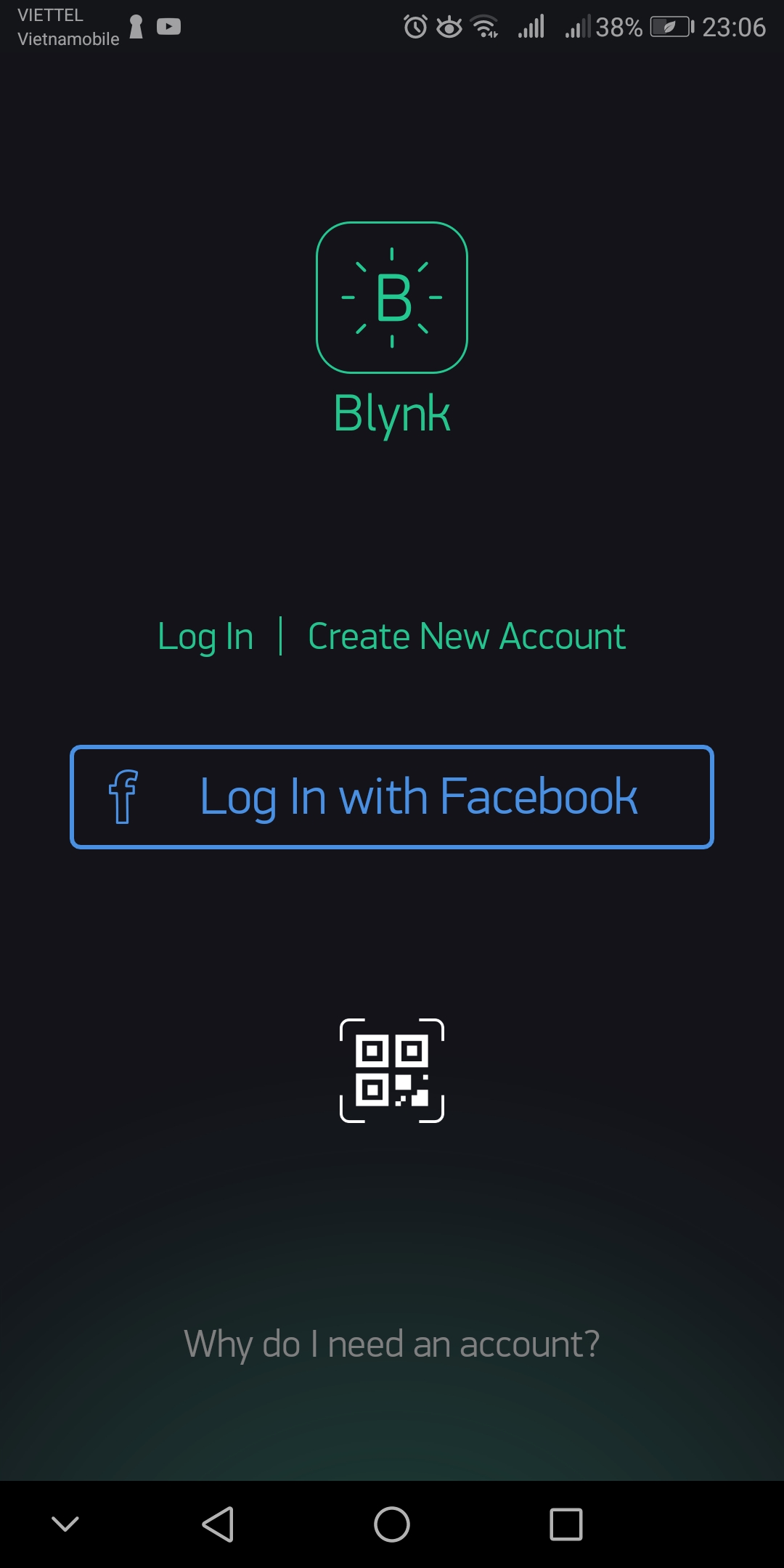Screen dimensions: 784x1568
Task: Open the QR code scanner
Action: [392, 1071]
